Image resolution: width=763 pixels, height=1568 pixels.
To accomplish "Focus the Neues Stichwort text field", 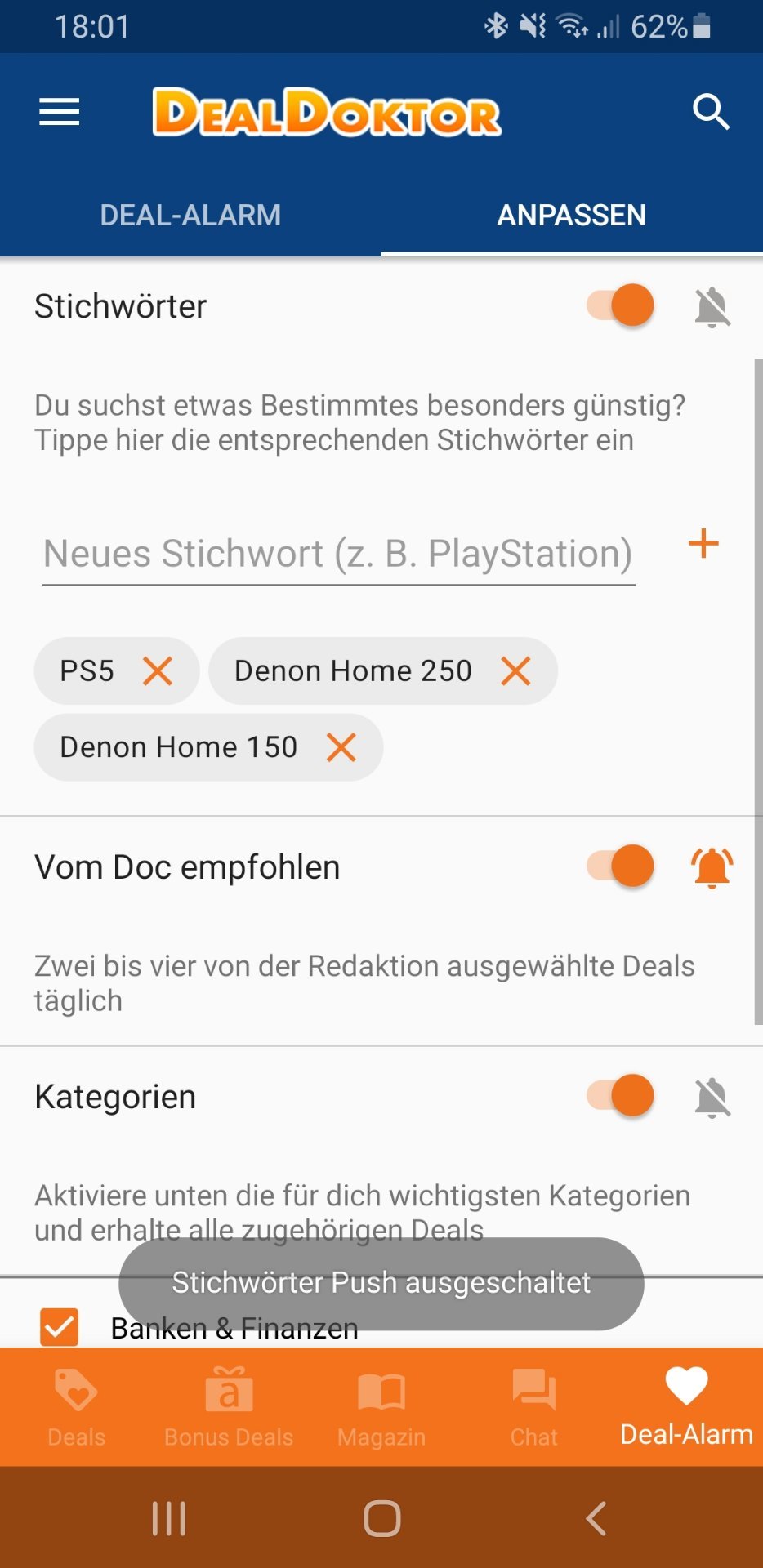I will pos(338,554).
